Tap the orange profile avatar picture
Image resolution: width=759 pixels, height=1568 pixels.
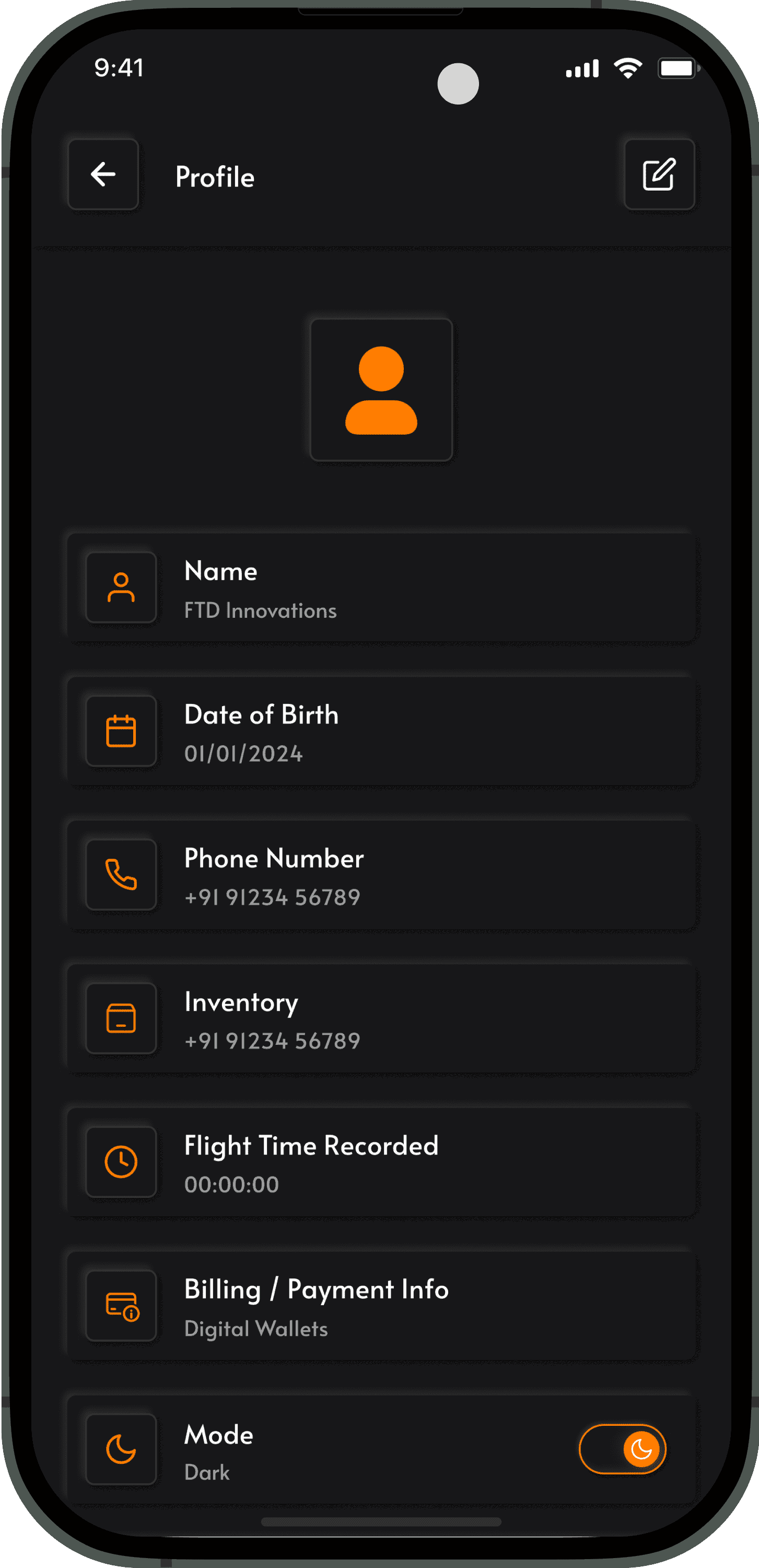click(x=381, y=390)
